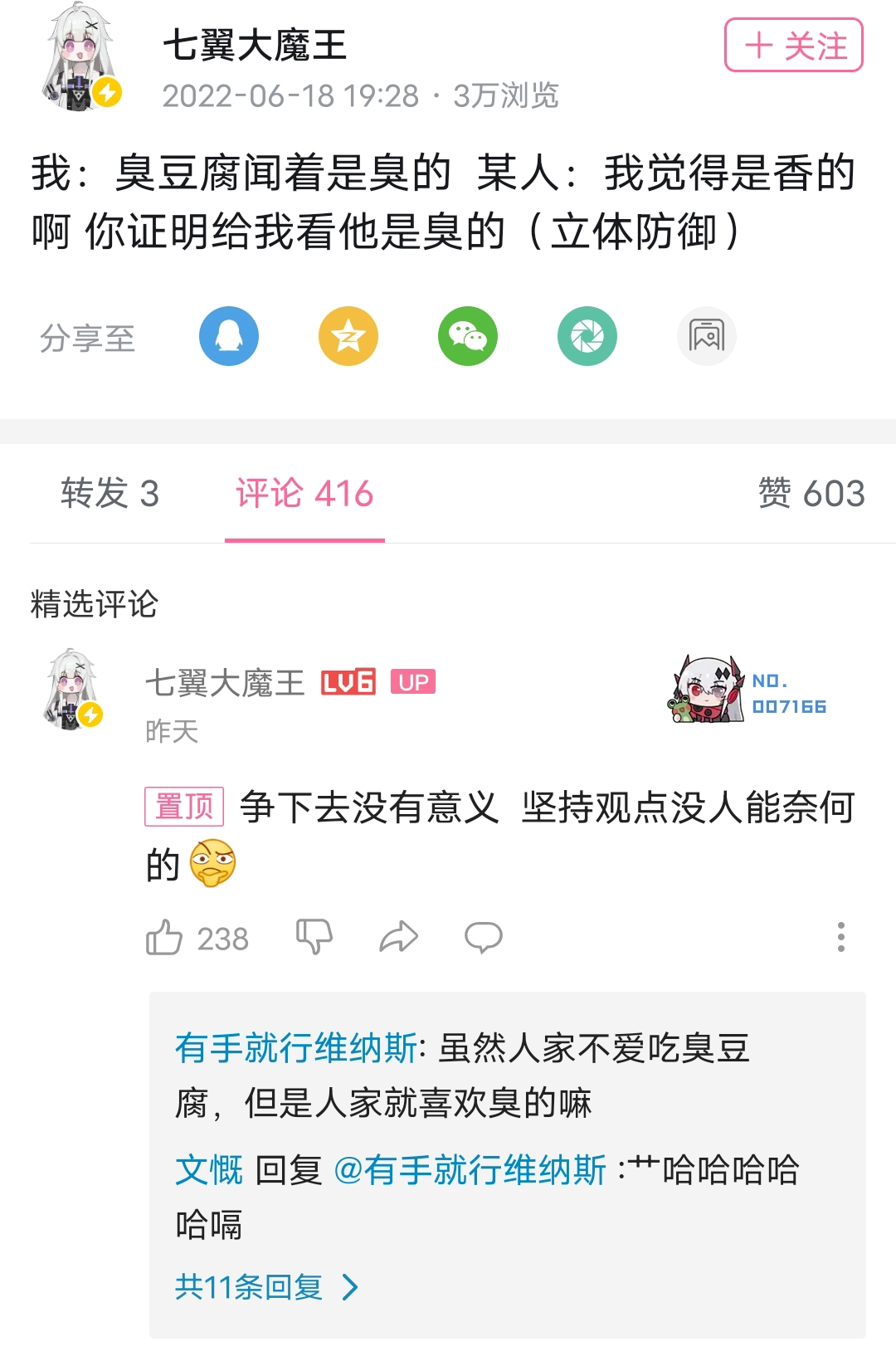Screen dimensions: 896x1361
Task: Open the NO.007166 fan badge
Action: [x=749, y=693]
